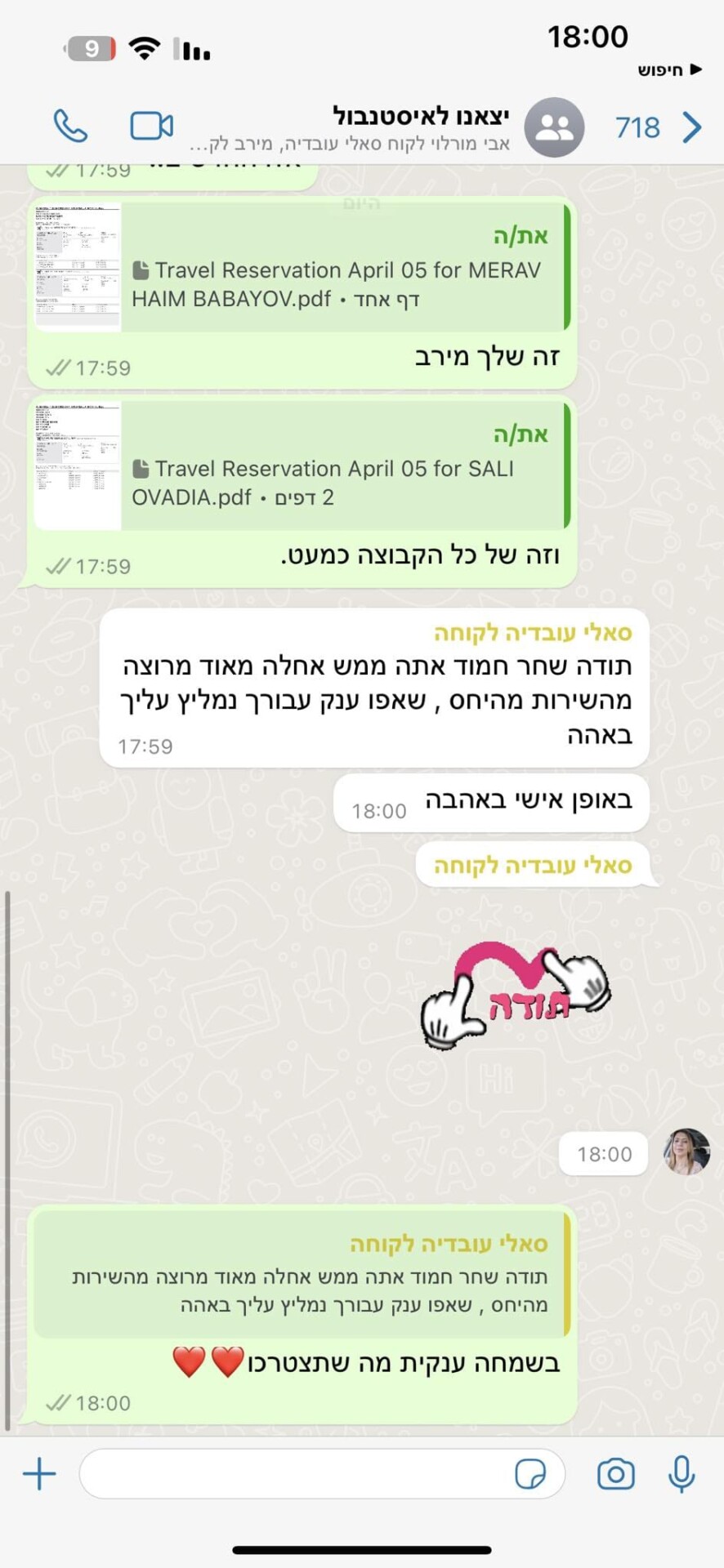Open the camera to send a photo
The width and height of the screenshot is (724, 1568).
point(615,1474)
